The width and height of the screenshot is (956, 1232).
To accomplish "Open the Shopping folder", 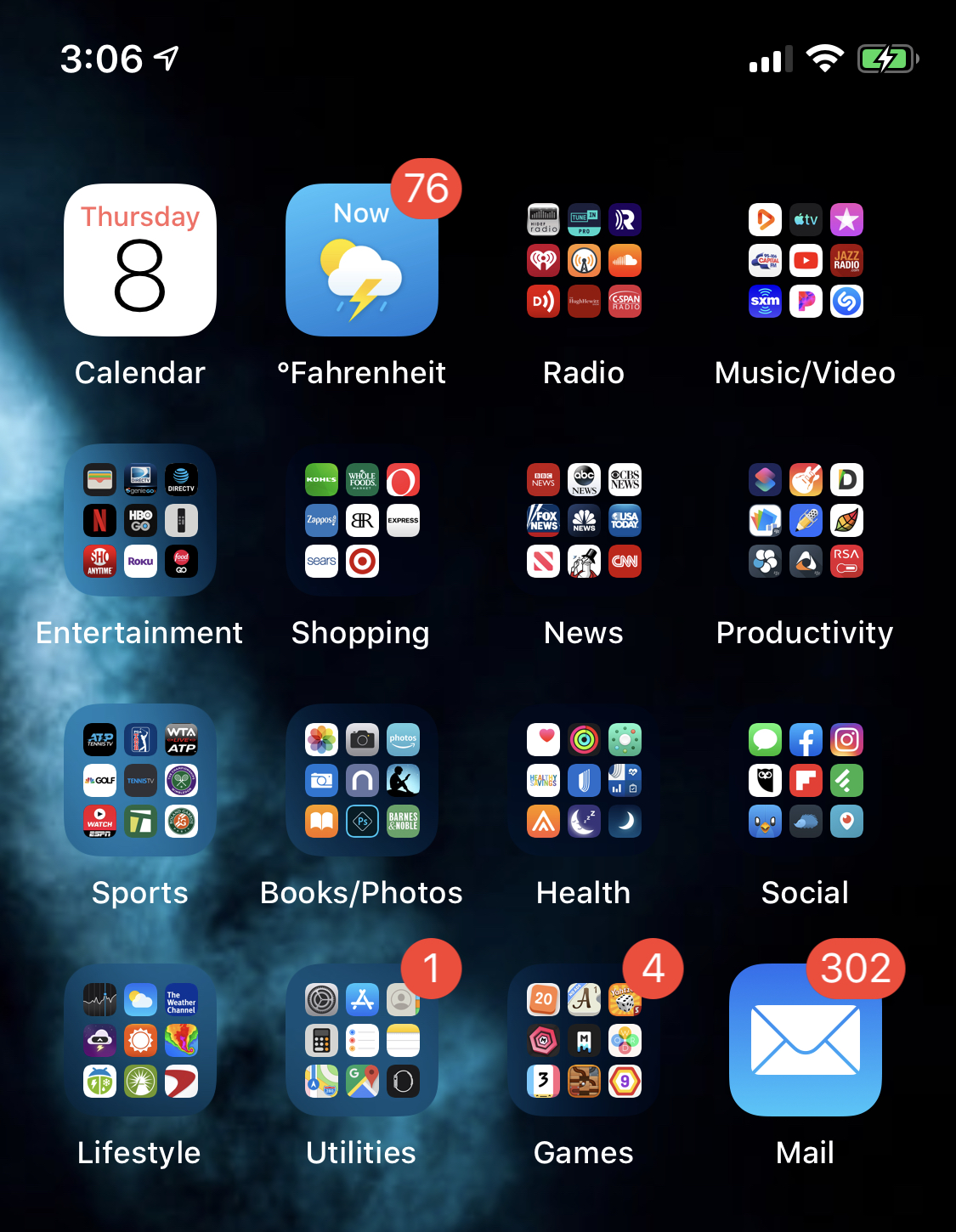I will pos(362,520).
